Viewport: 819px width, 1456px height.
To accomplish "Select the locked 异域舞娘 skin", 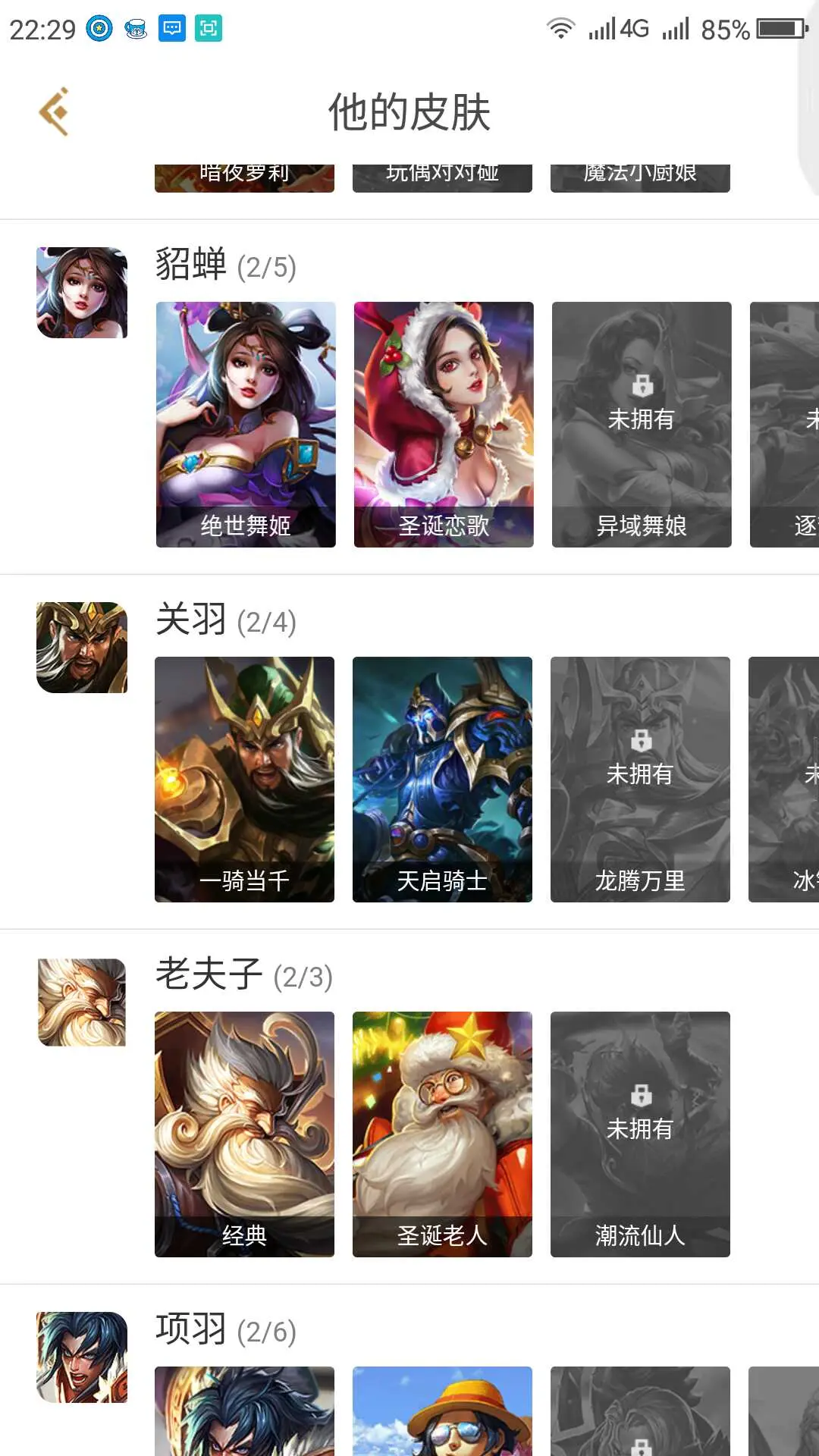I will click(x=642, y=424).
